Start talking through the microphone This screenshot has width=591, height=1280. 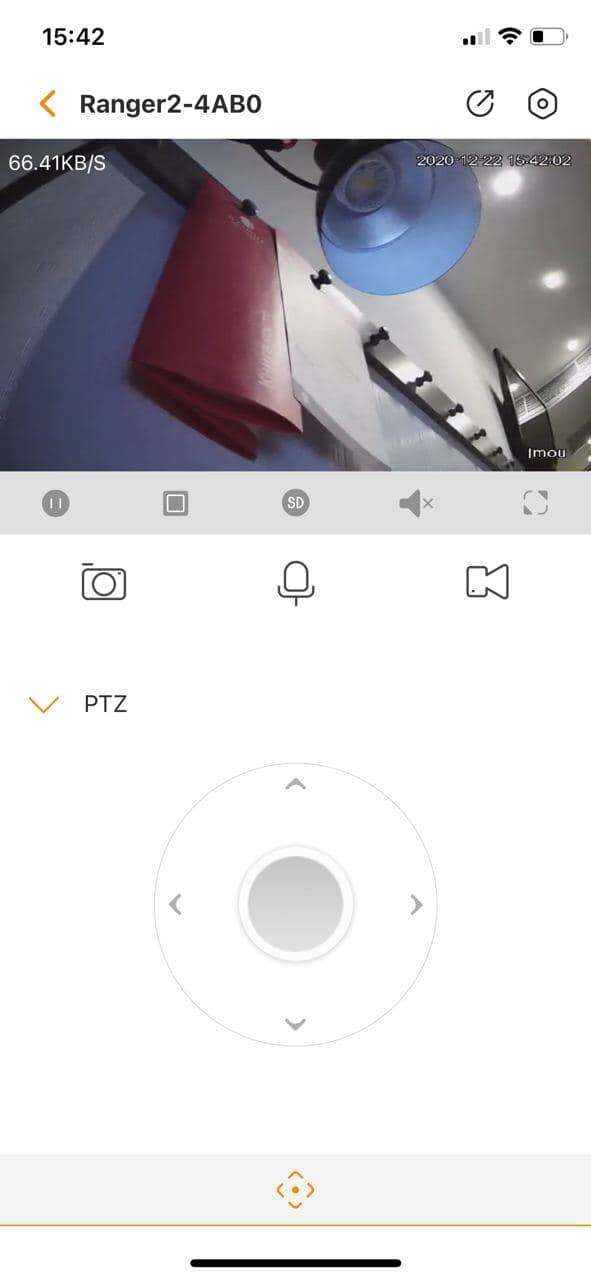coord(296,581)
